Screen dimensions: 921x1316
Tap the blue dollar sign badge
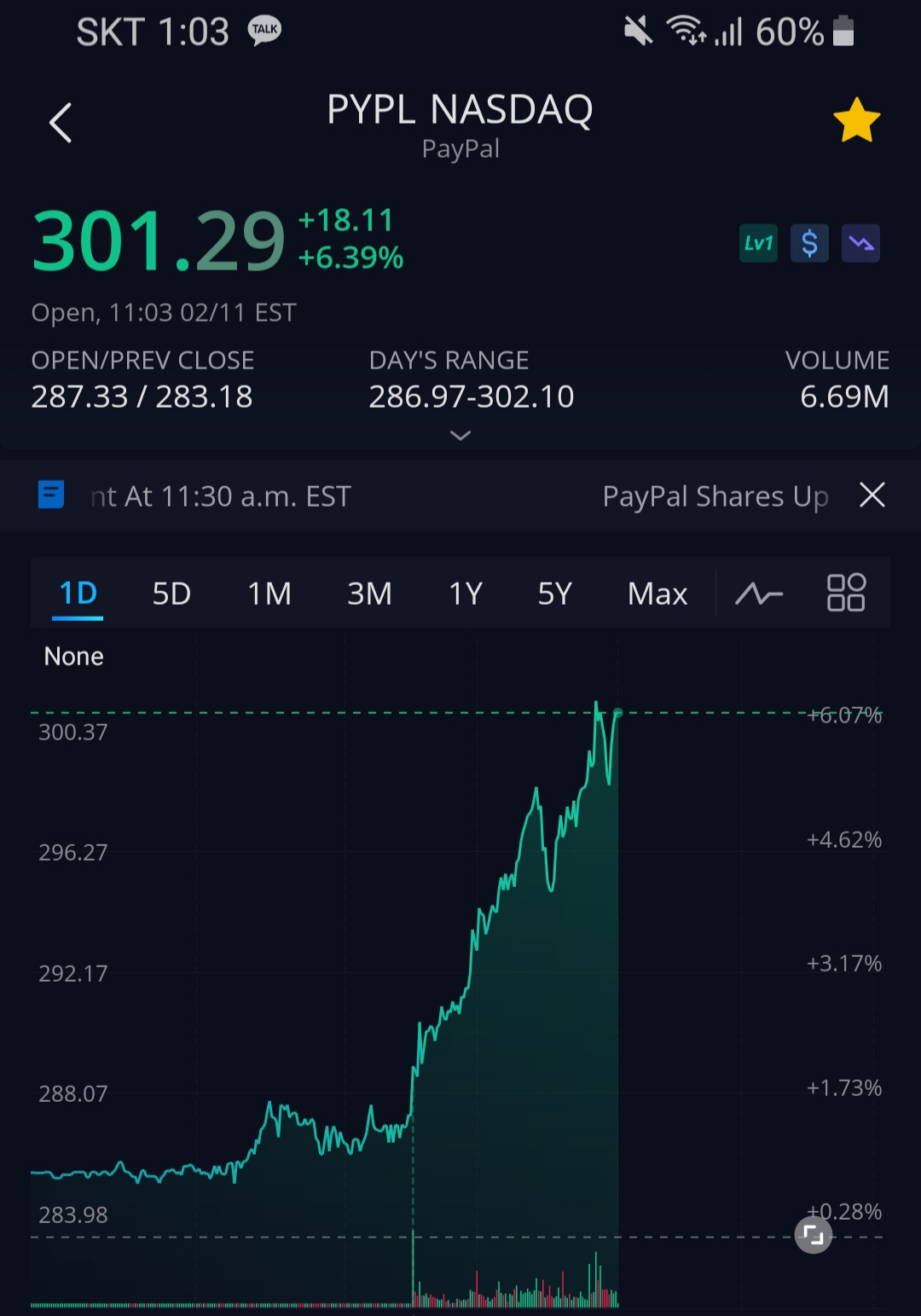click(809, 244)
